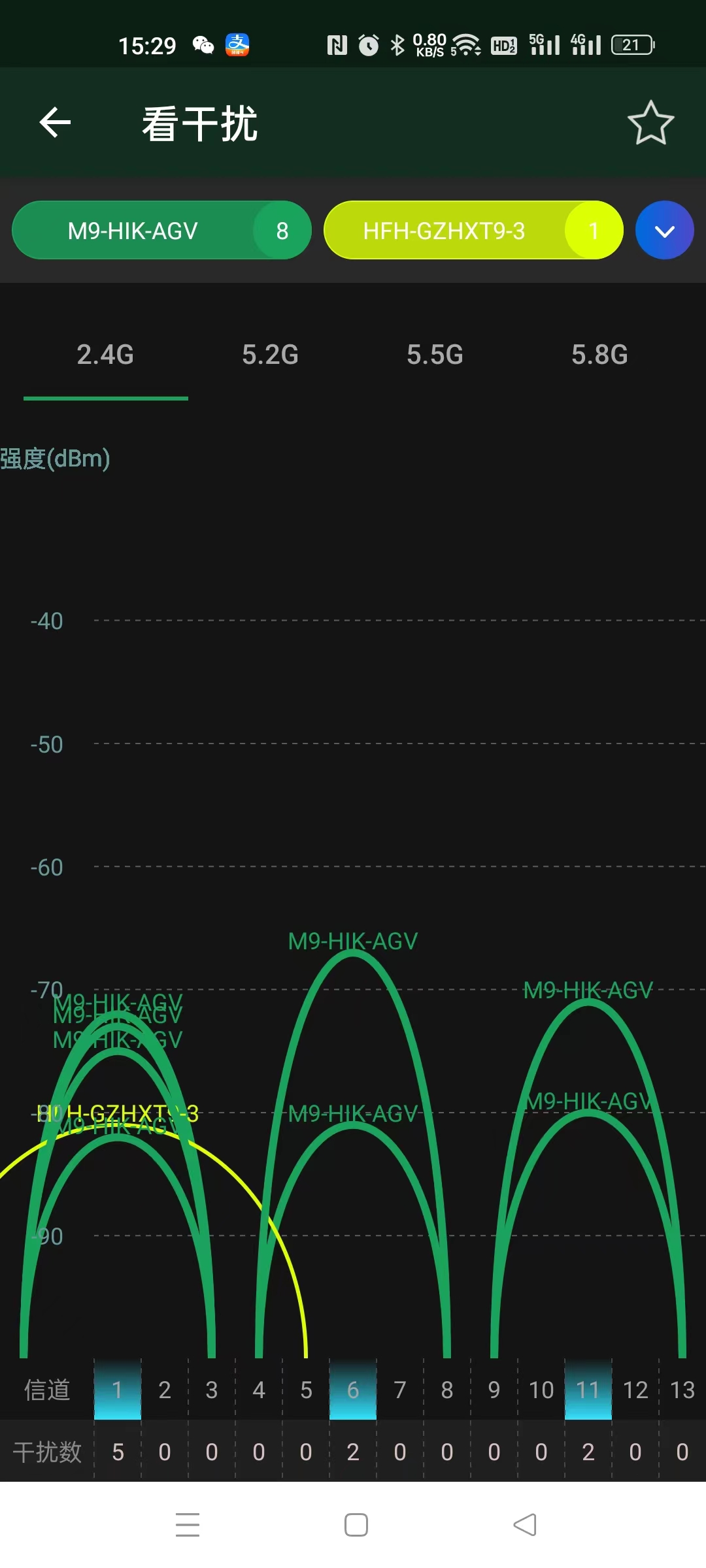The image size is (706, 1568).
Task: Open recent apps from navigation bar
Action: coord(188,1524)
